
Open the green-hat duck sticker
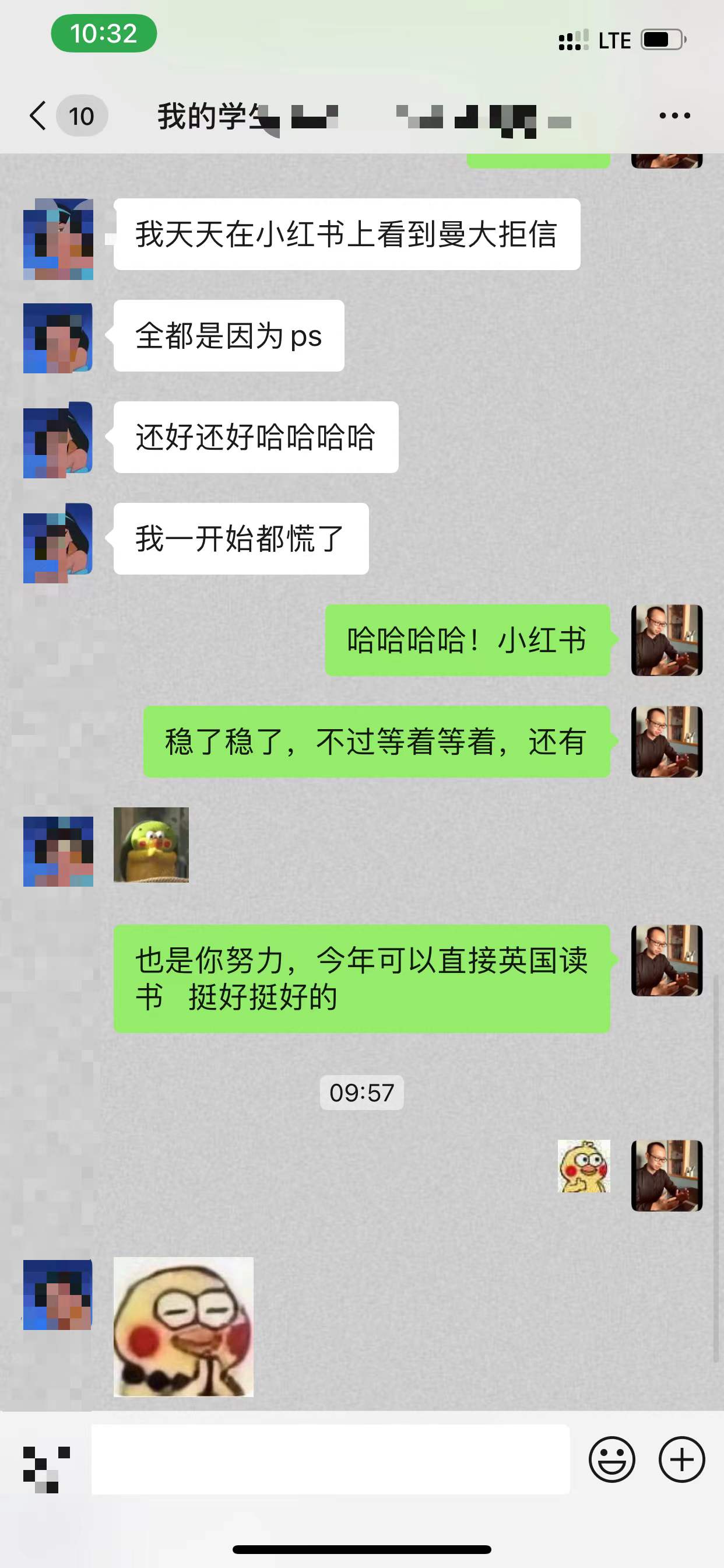[x=151, y=844]
